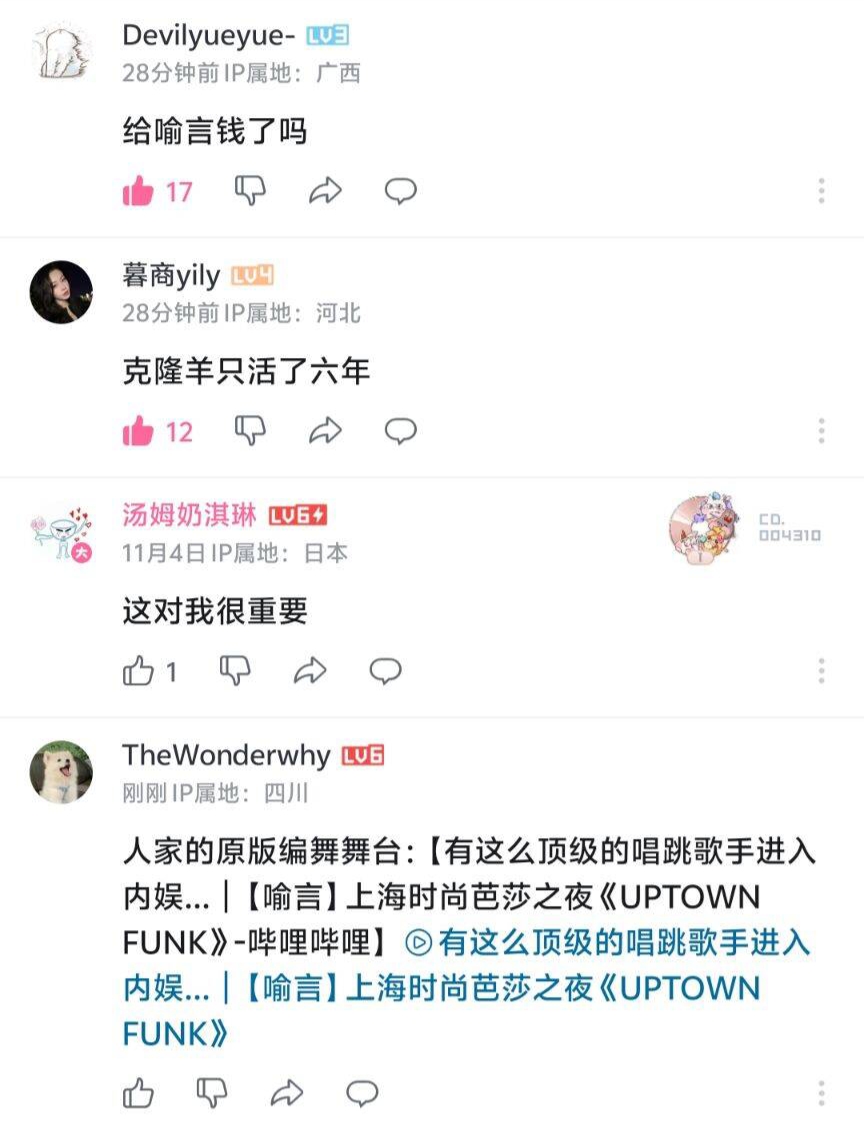Open more options for 暮商yily's comment
This screenshot has height=1134, width=864.
pyautogui.click(x=821, y=431)
